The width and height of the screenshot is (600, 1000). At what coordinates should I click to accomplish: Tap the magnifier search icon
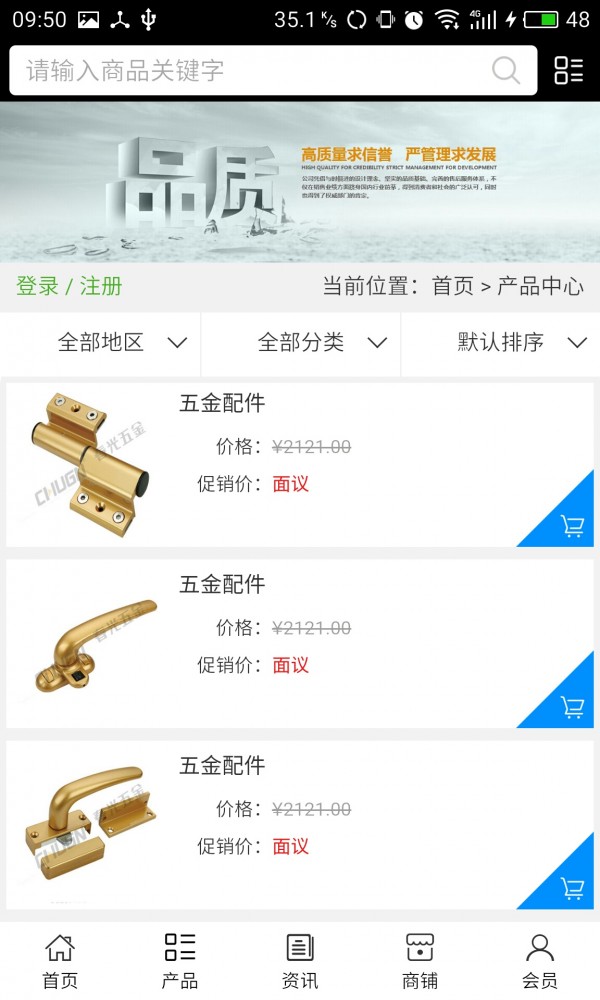(506, 71)
